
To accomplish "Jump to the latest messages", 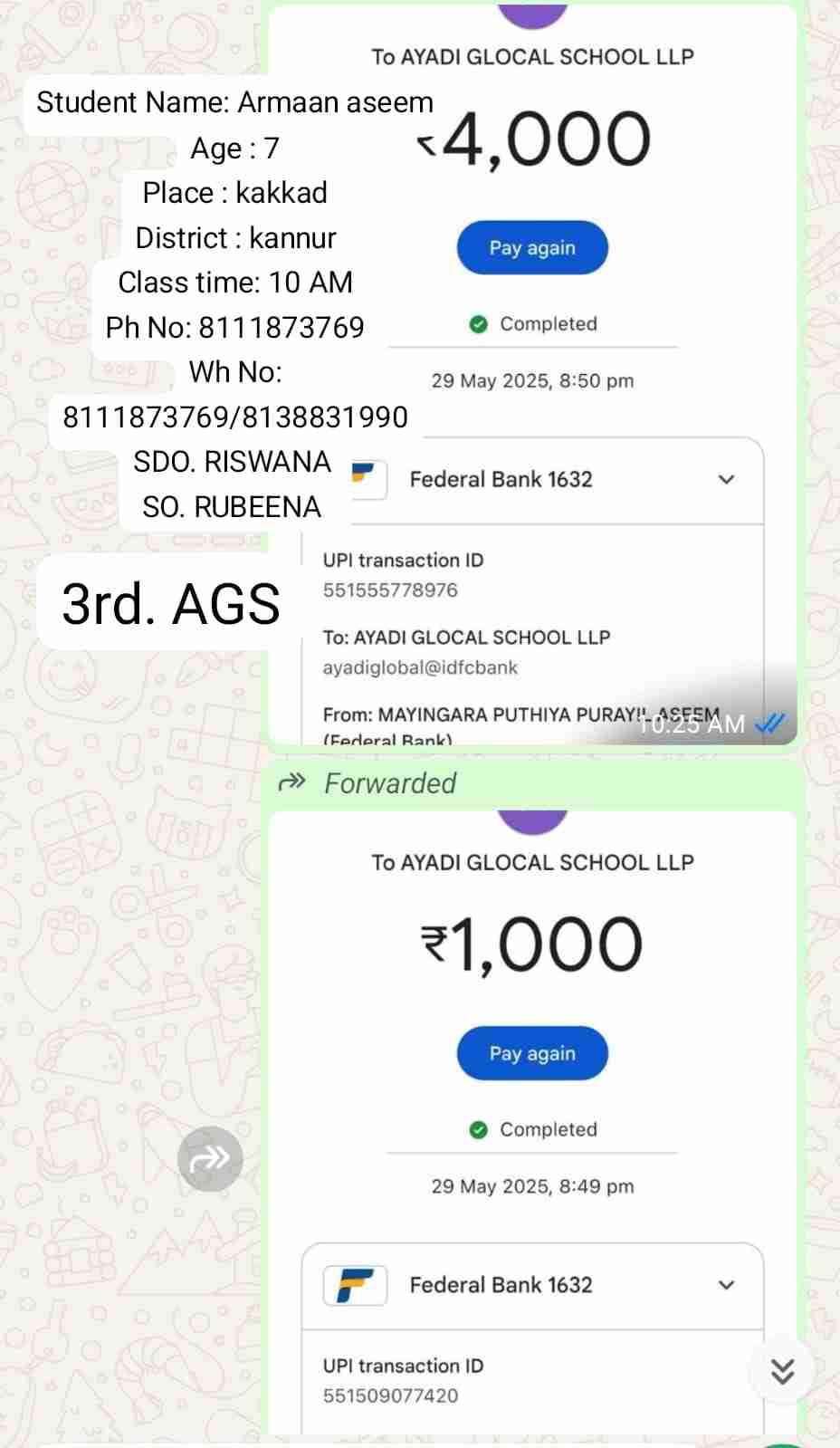I will click(782, 1371).
